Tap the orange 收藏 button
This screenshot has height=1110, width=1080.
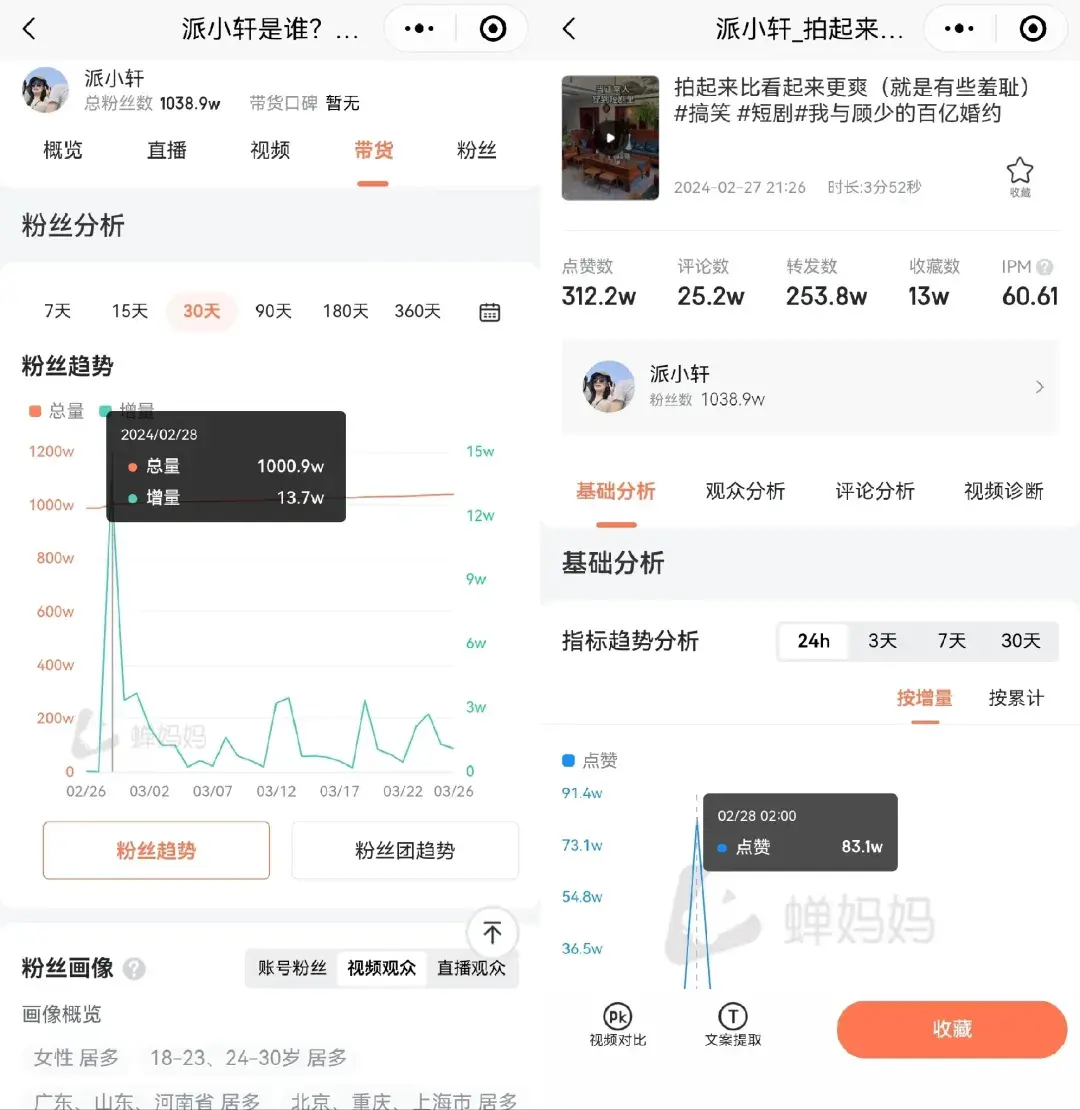coord(951,1029)
